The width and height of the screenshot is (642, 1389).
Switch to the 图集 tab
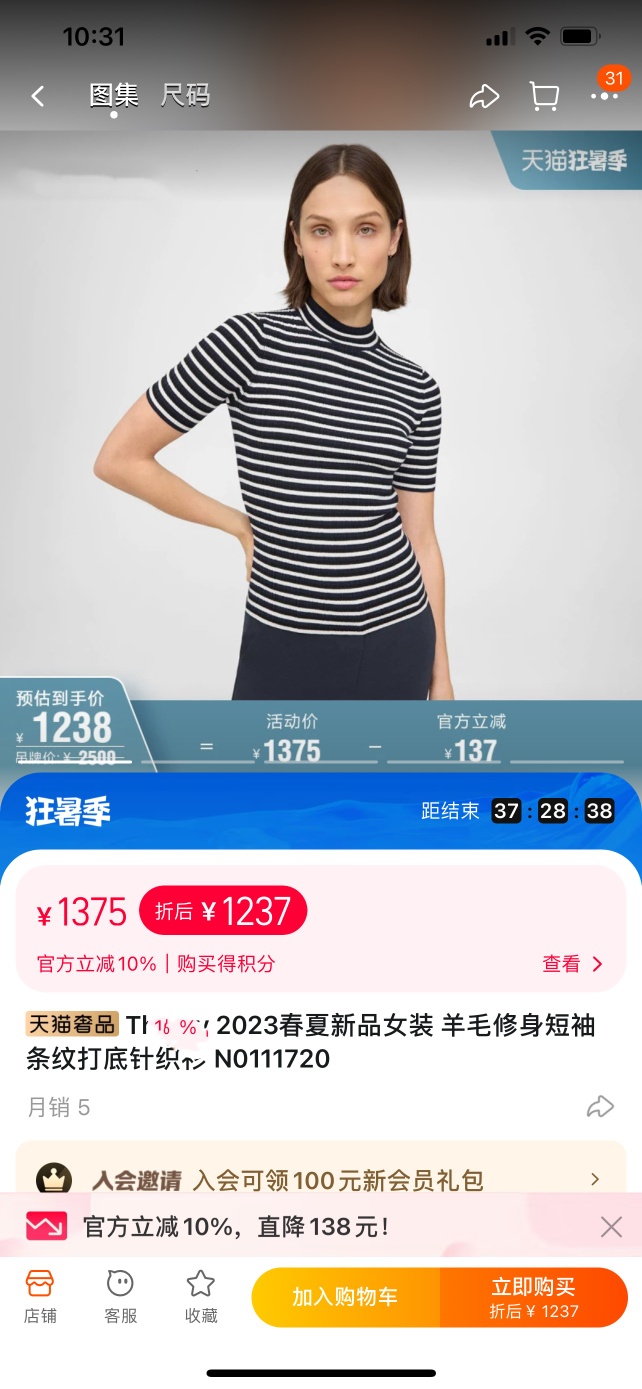(113, 96)
